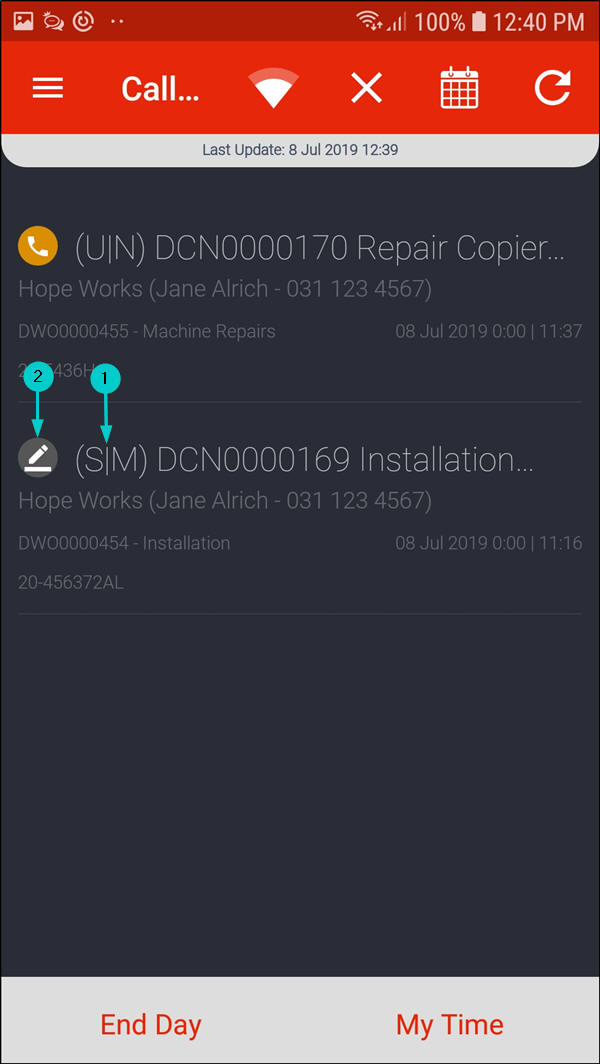Open the hamburger drawer menu
This screenshot has width=600, height=1064.
48,89
